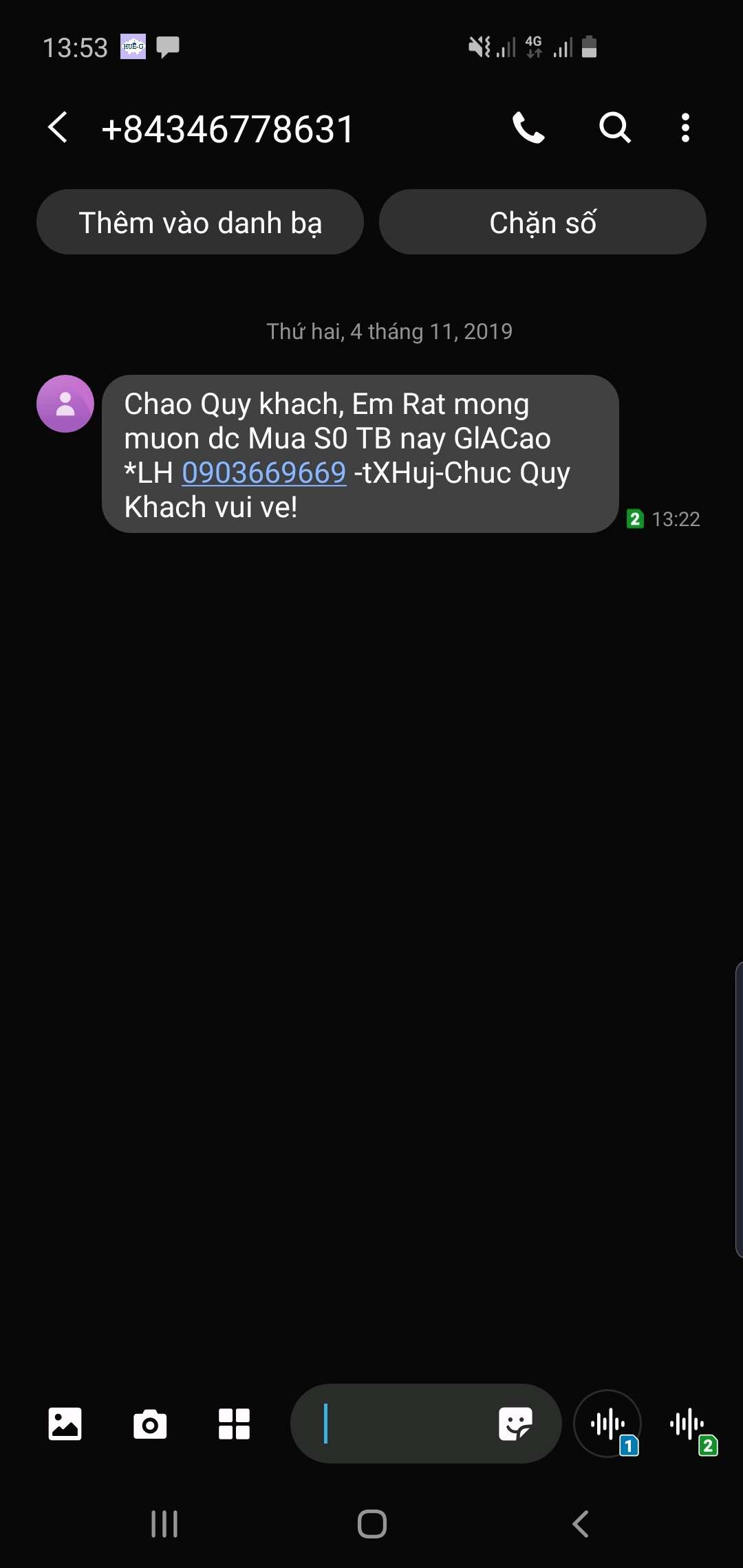This screenshot has height=1568, width=743.
Task: Block this number with 'Chặn số'
Action: click(x=542, y=222)
